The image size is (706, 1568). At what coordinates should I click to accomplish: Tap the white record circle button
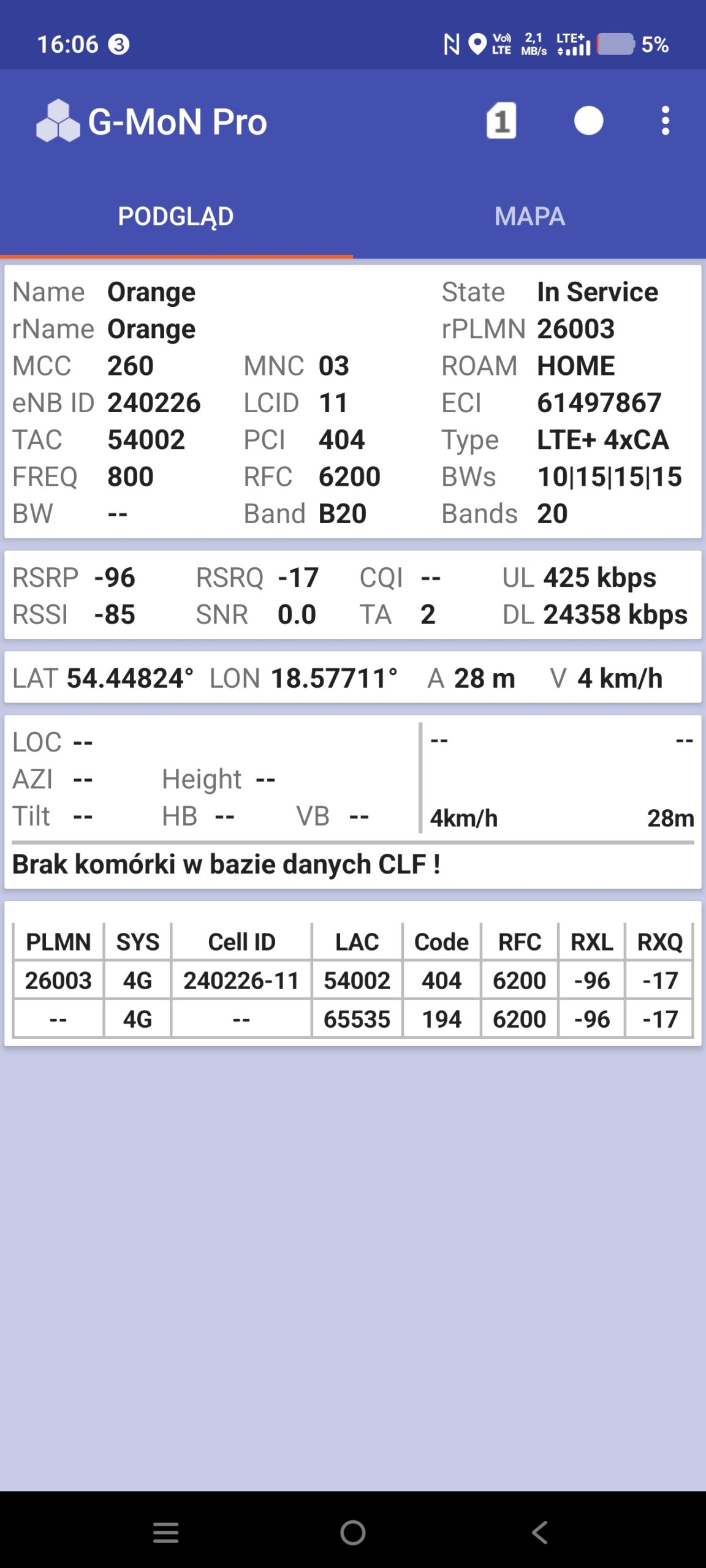point(588,121)
